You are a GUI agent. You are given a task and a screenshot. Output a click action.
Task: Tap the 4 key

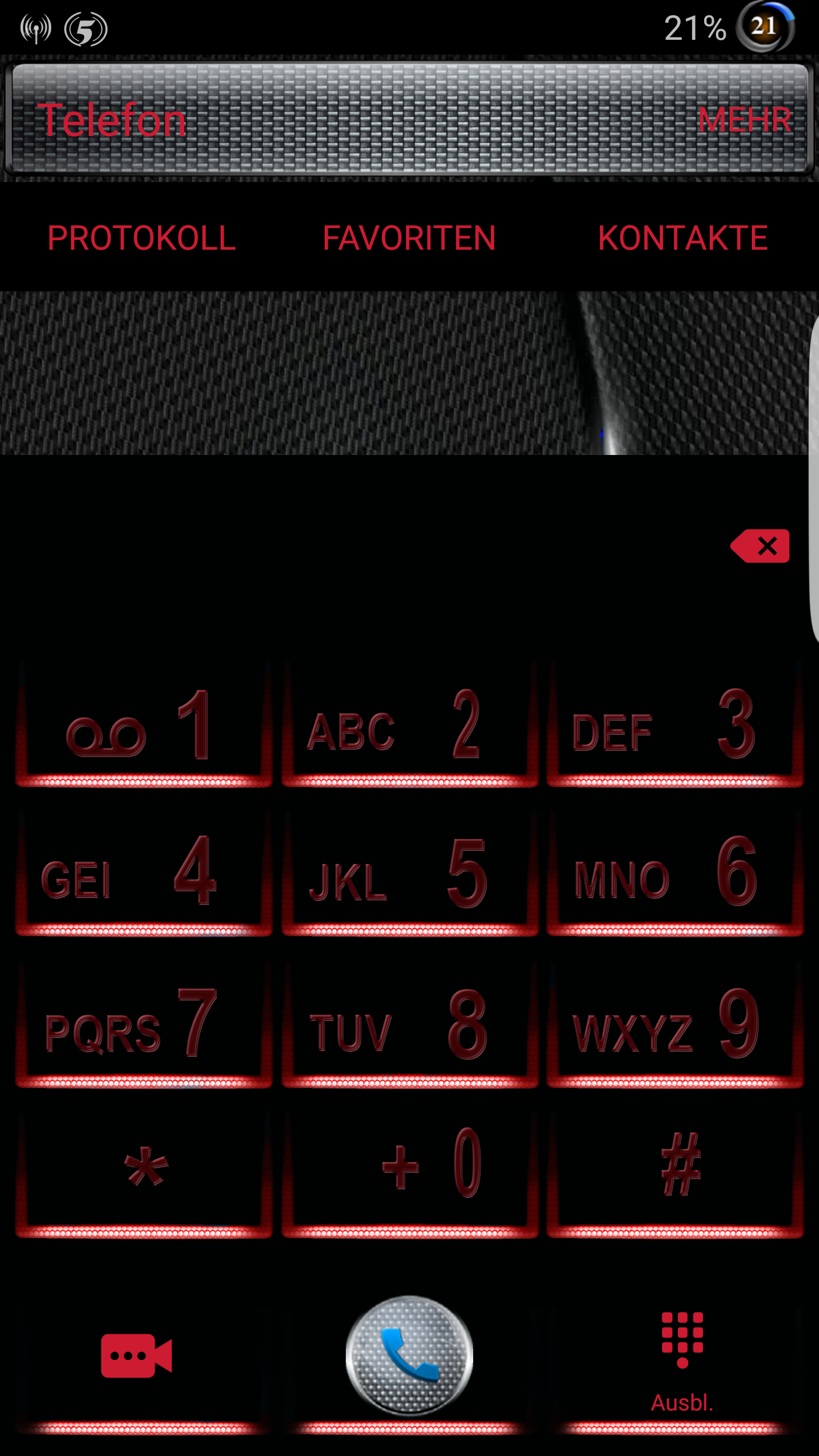click(x=144, y=873)
